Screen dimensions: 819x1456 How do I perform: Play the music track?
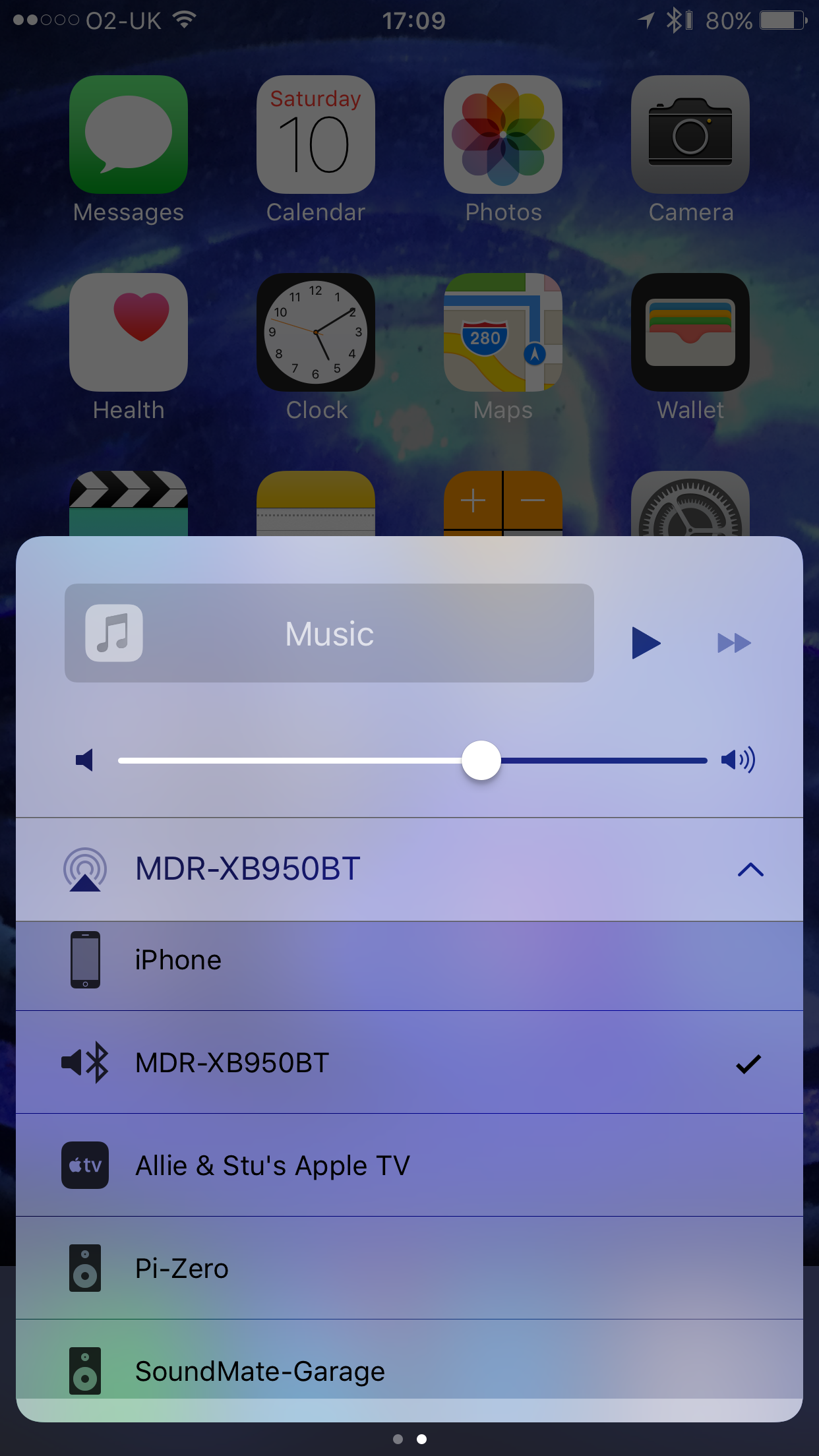point(646,643)
